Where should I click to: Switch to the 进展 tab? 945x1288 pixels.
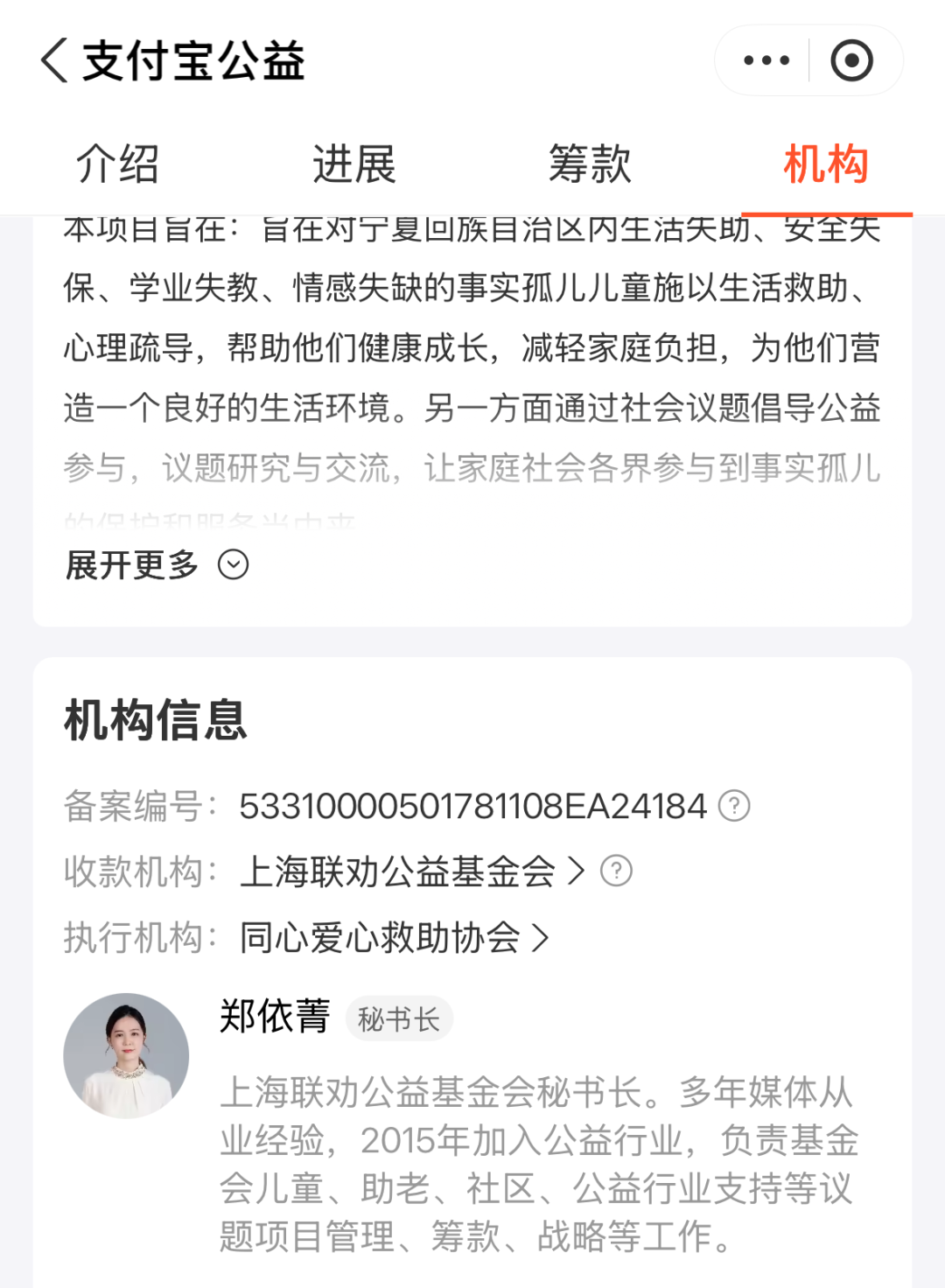354,164
